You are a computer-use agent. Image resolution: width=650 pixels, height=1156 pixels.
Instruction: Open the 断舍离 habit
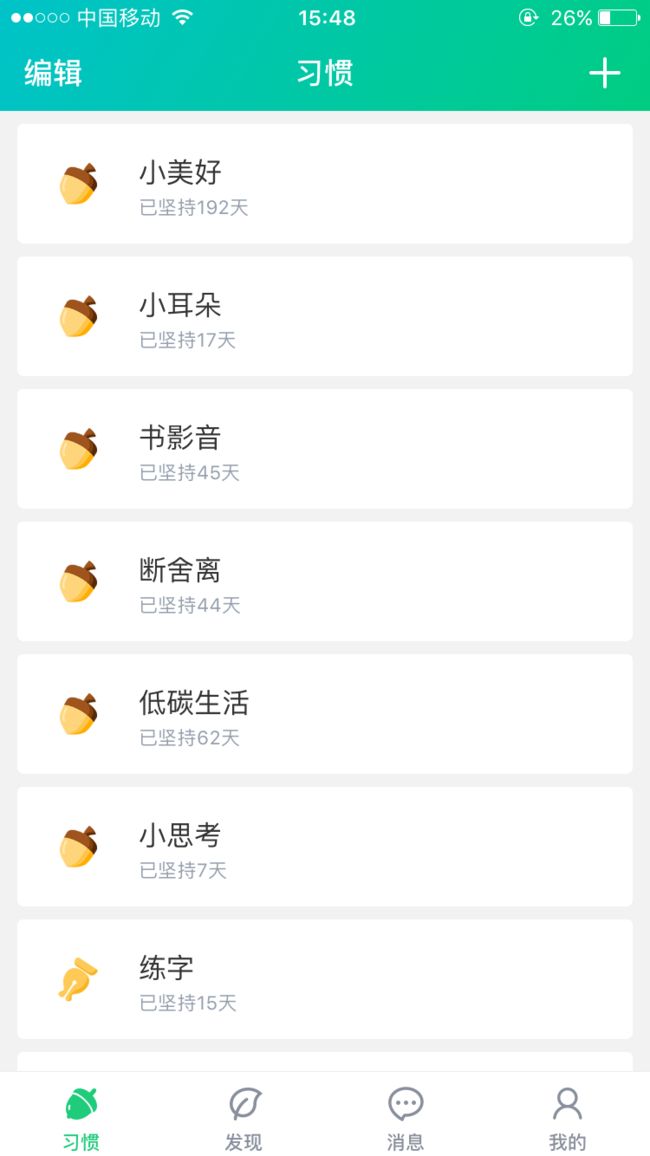[325, 582]
